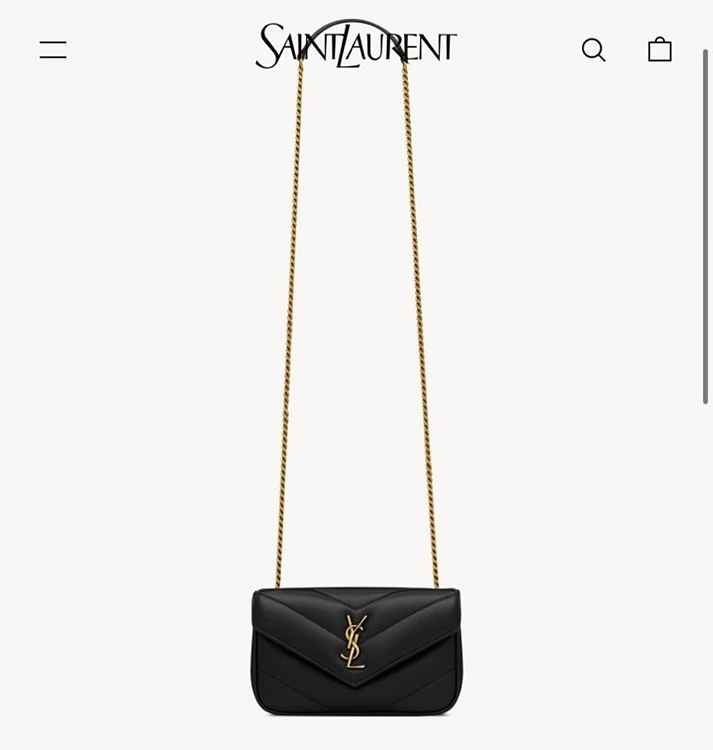This screenshot has height=750, width=713.
Task: Go to Saint Laurent homepage via logo
Action: coord(355,46)
